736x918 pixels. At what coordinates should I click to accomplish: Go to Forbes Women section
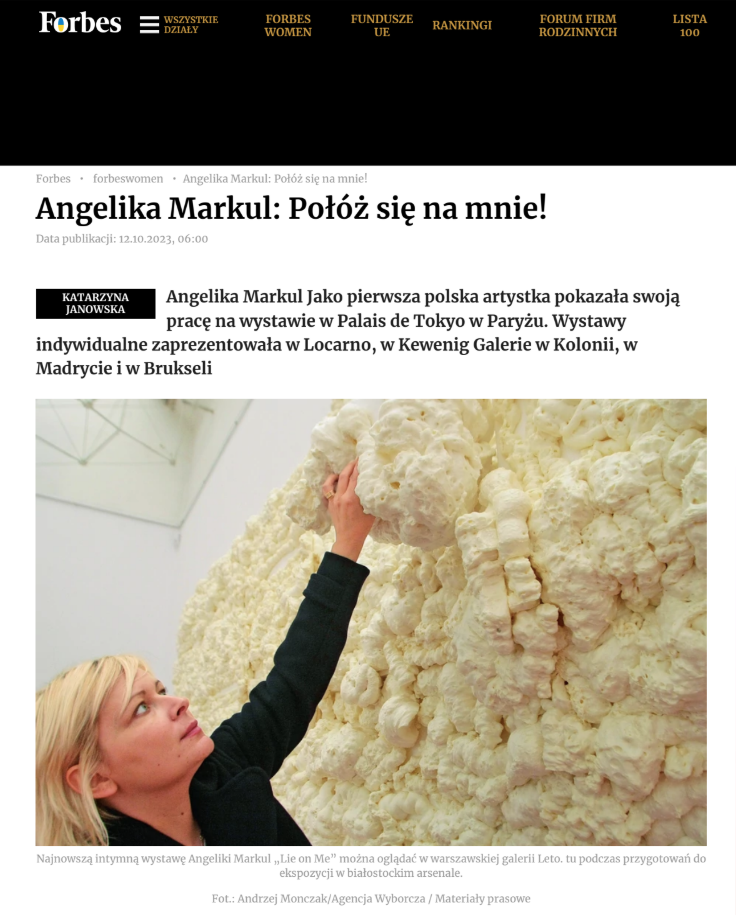pos(288,26)
